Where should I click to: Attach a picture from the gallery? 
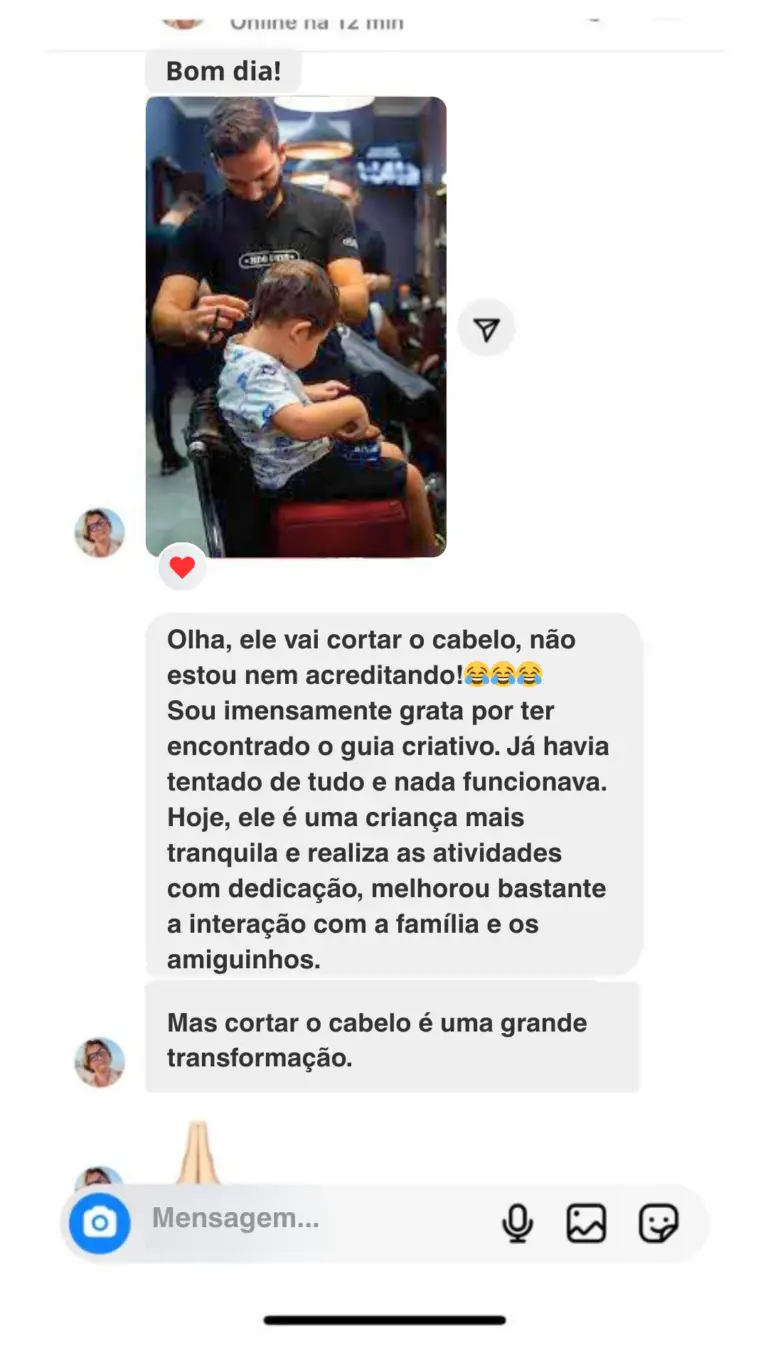586,1222
